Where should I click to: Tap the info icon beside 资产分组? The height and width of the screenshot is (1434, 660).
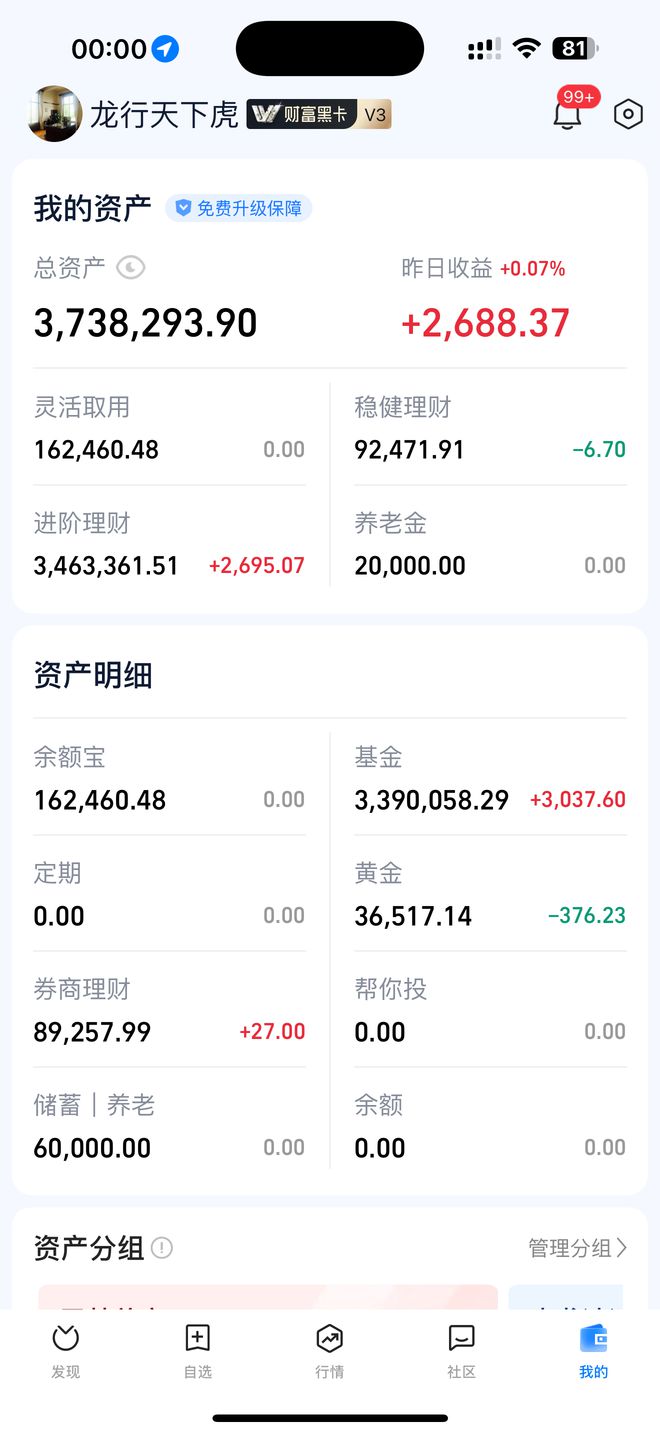click(x=162, y=1248)
